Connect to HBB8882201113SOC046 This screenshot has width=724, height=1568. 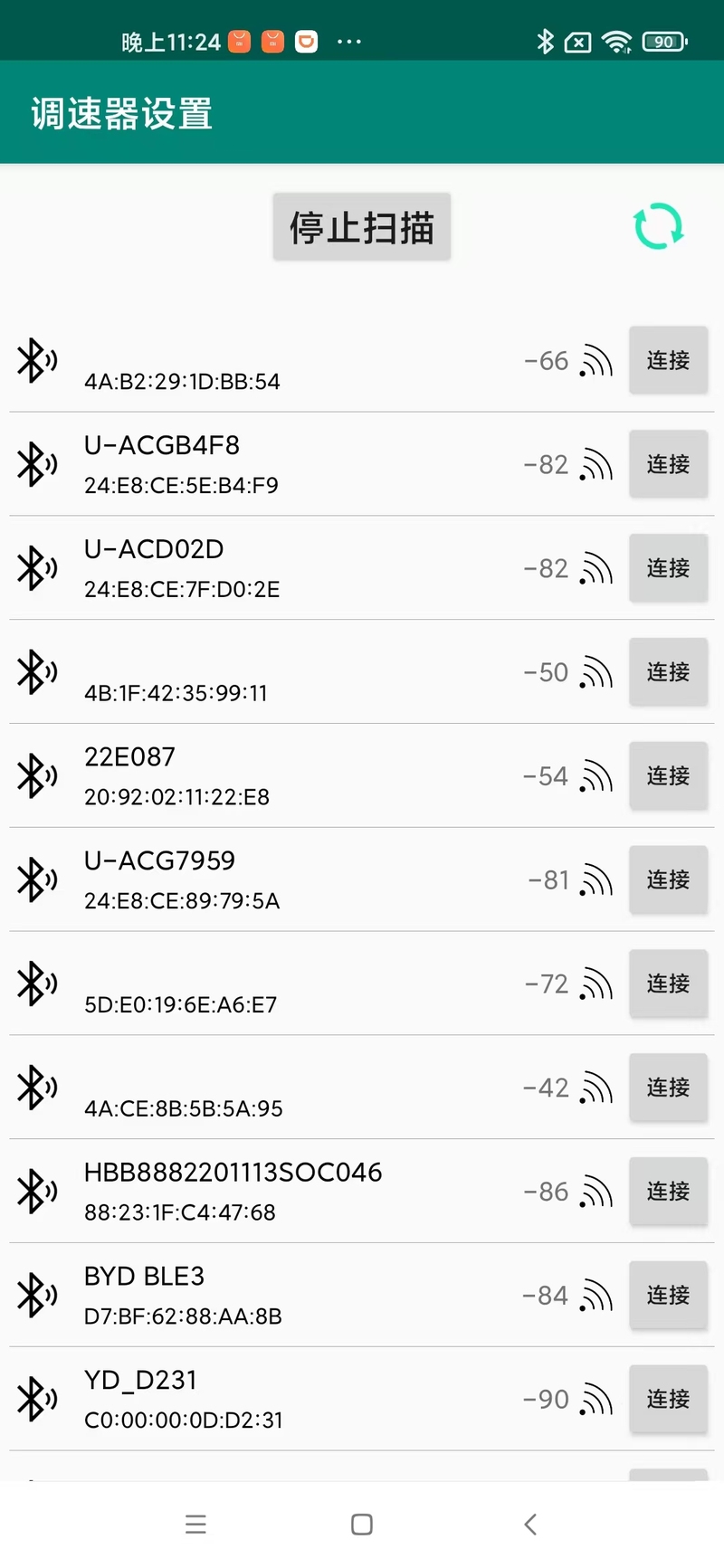[668, 1191]
